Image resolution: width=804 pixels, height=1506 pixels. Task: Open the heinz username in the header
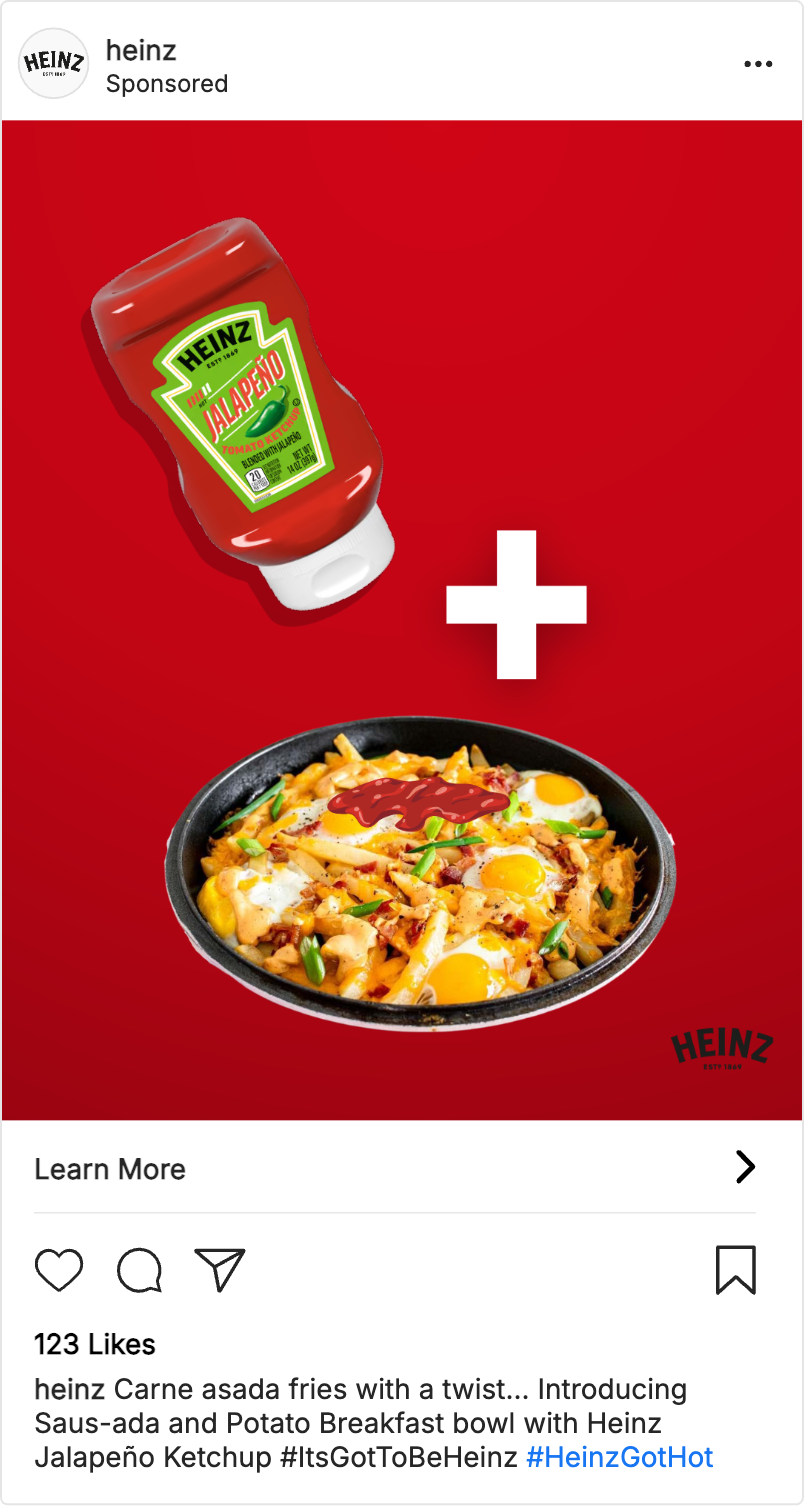click(x=141, y=49)
